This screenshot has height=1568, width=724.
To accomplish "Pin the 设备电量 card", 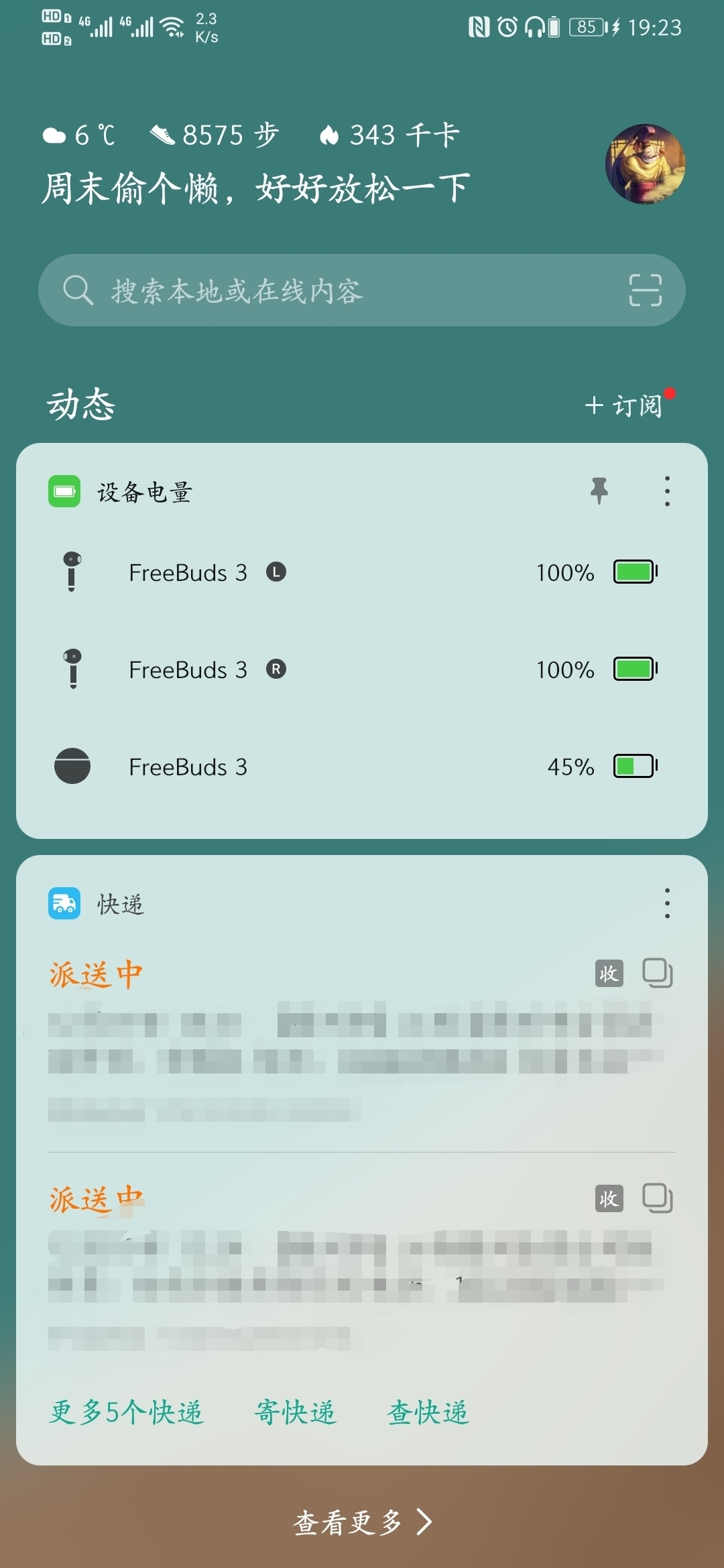I will pyautogui.click(x=599, y=491).
